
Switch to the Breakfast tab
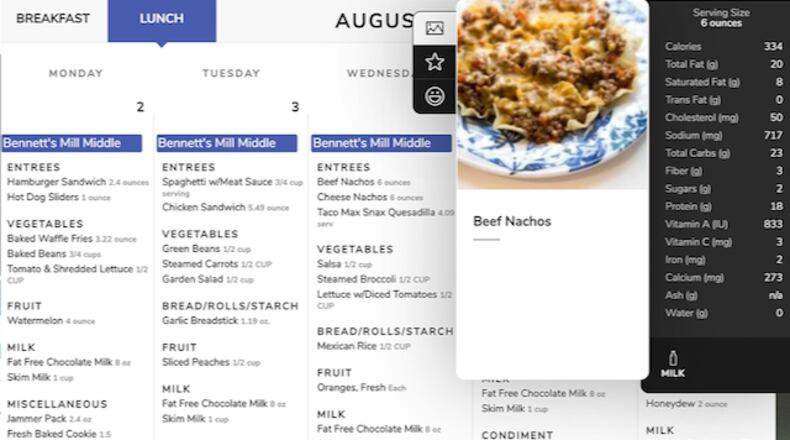point(53,19)
